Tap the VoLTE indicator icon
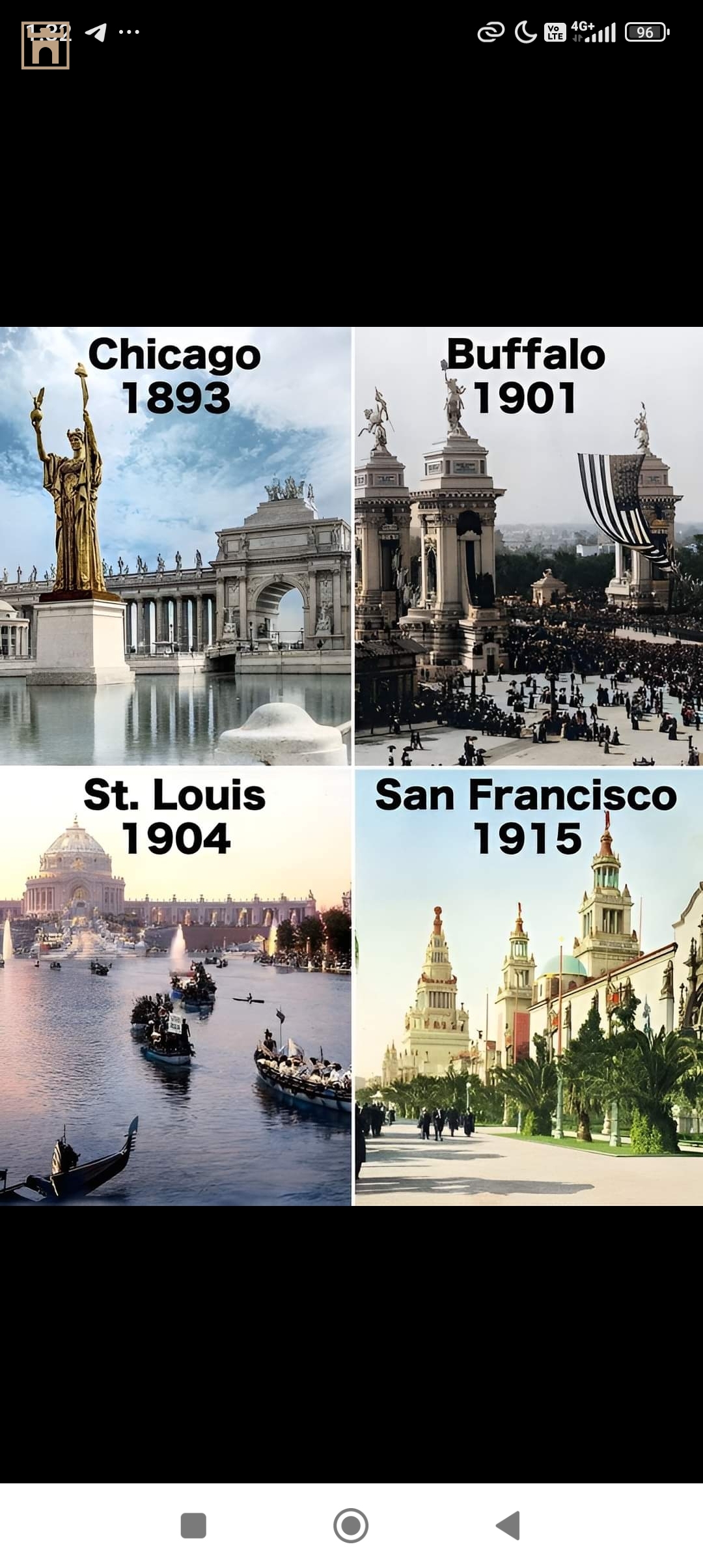The width and height of the screenshot is (703, 1568). (x=554, y=33)
